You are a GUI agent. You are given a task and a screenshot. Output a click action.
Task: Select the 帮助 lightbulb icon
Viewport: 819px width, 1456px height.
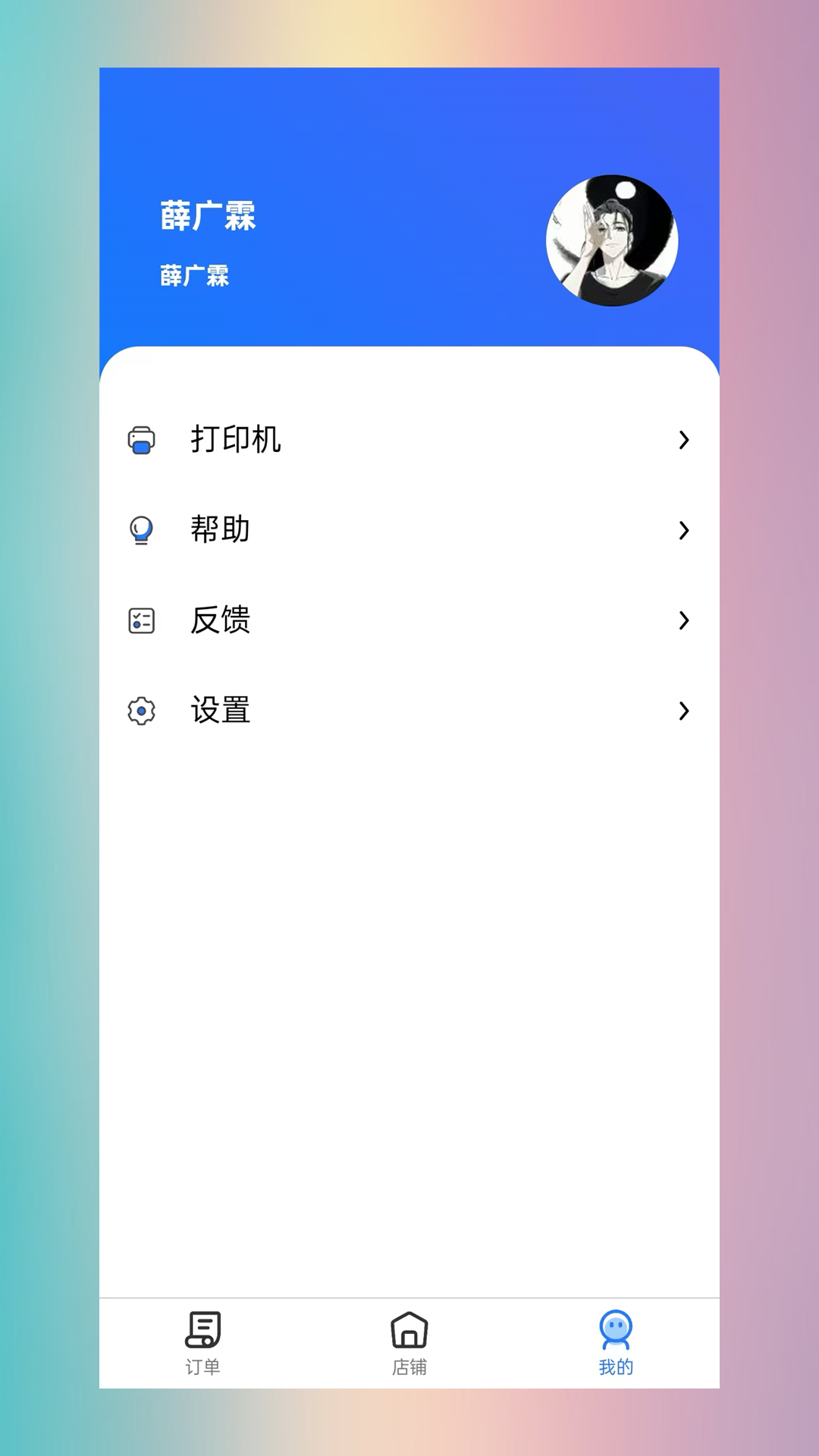[141, 530]
